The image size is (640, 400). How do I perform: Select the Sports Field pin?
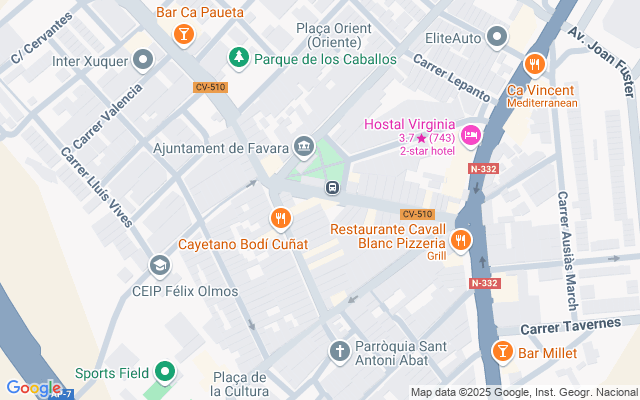(164, 373)
